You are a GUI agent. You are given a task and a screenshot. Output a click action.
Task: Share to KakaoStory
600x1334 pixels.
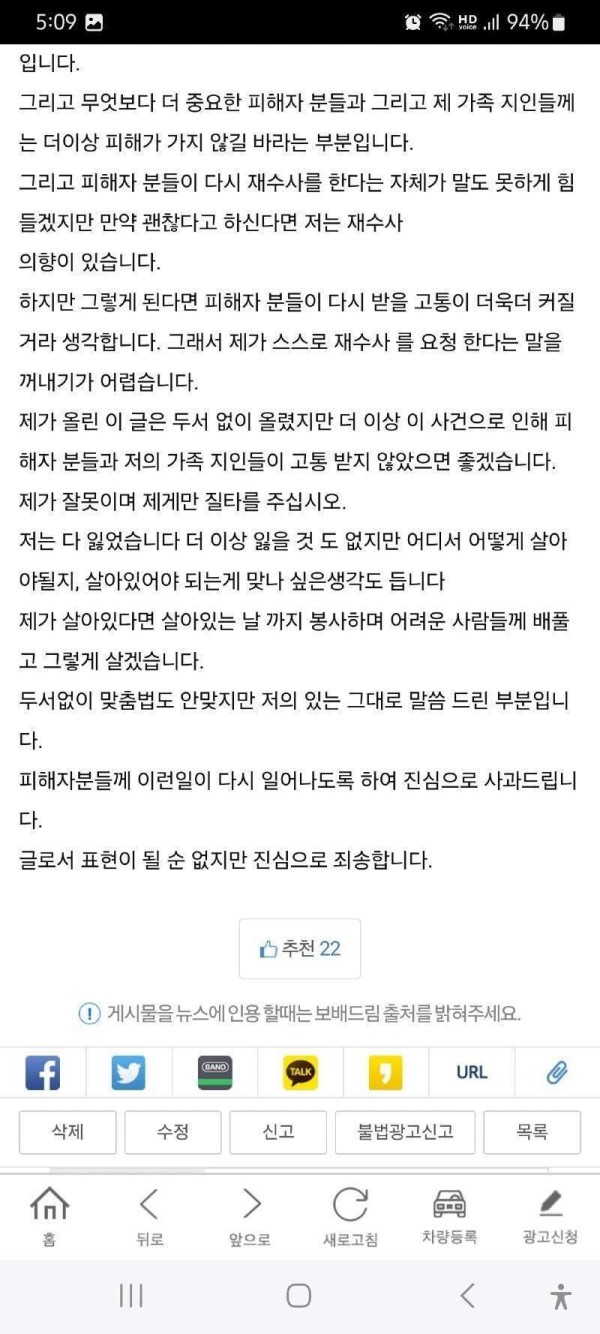[x=386, y=1072]
